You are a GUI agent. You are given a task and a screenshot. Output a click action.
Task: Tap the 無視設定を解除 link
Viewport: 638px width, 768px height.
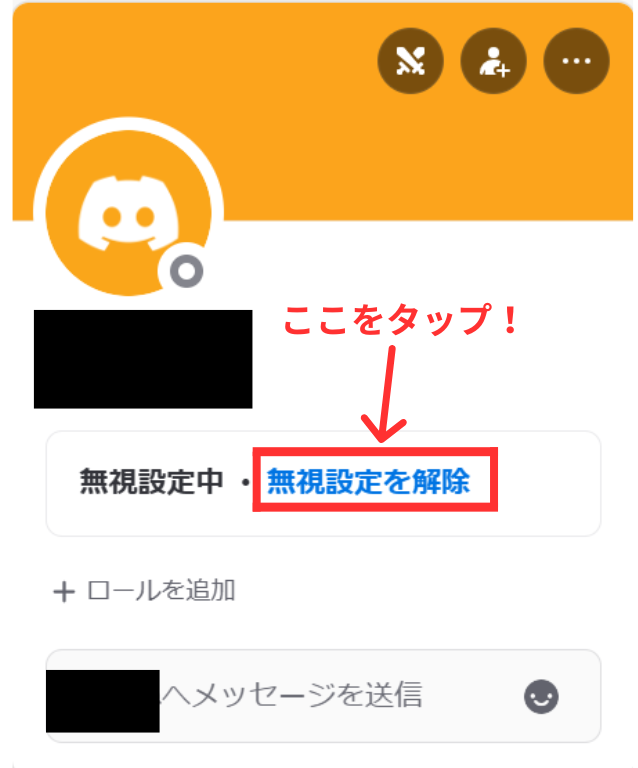click(368, 483)
